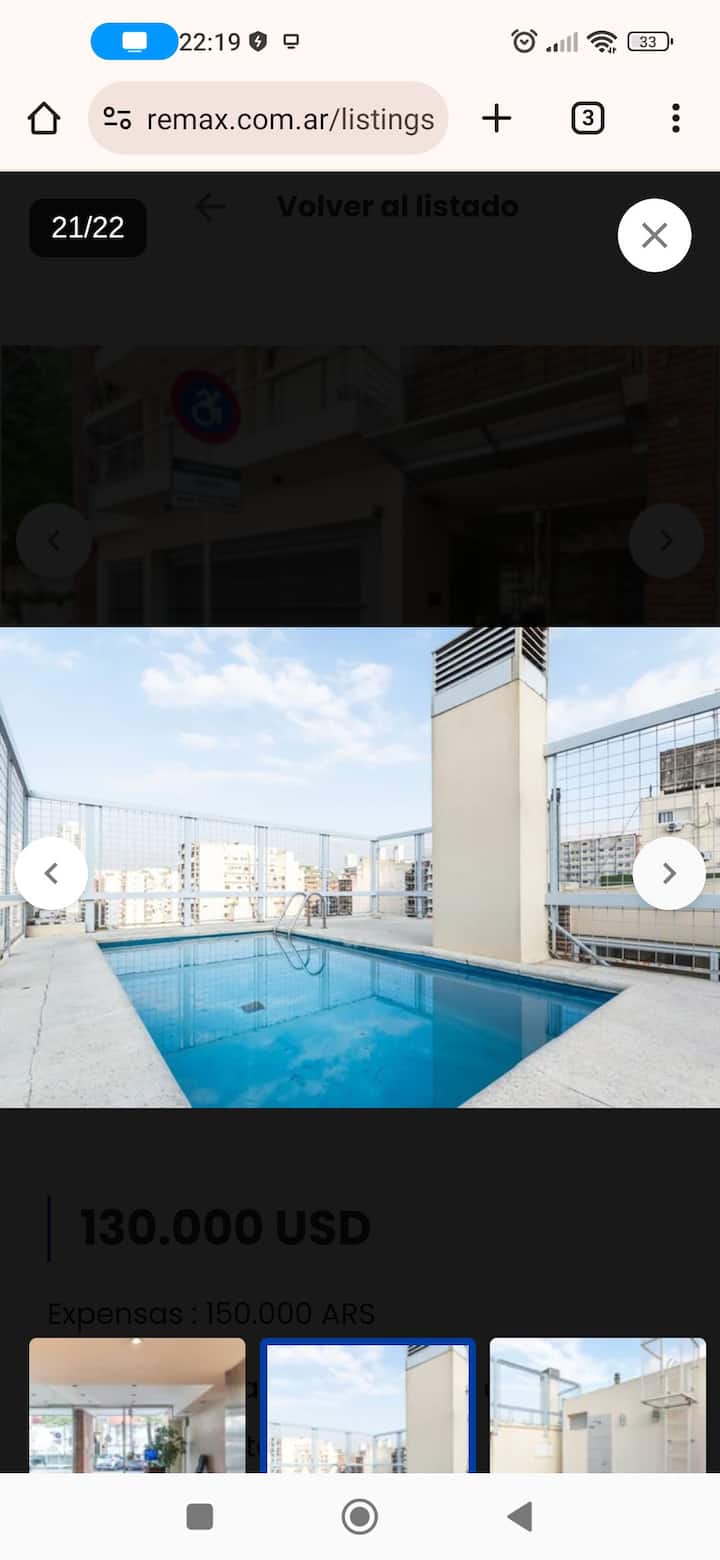Open a new browser tab
This screenshot has width=720, height=1560.
pyautogui.click(x=496, y=119)
